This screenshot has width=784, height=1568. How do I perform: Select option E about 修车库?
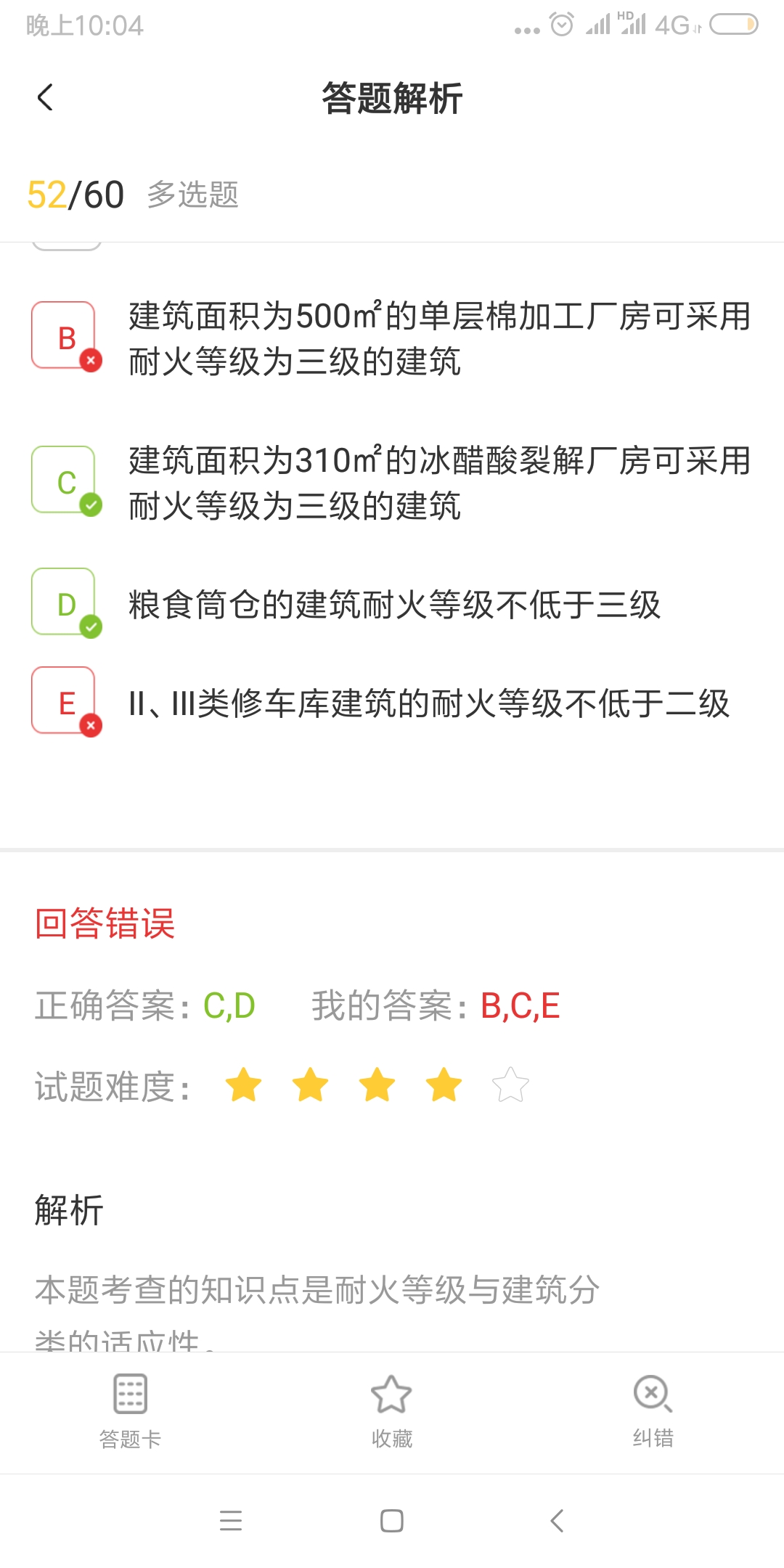[x=392, y=703]
